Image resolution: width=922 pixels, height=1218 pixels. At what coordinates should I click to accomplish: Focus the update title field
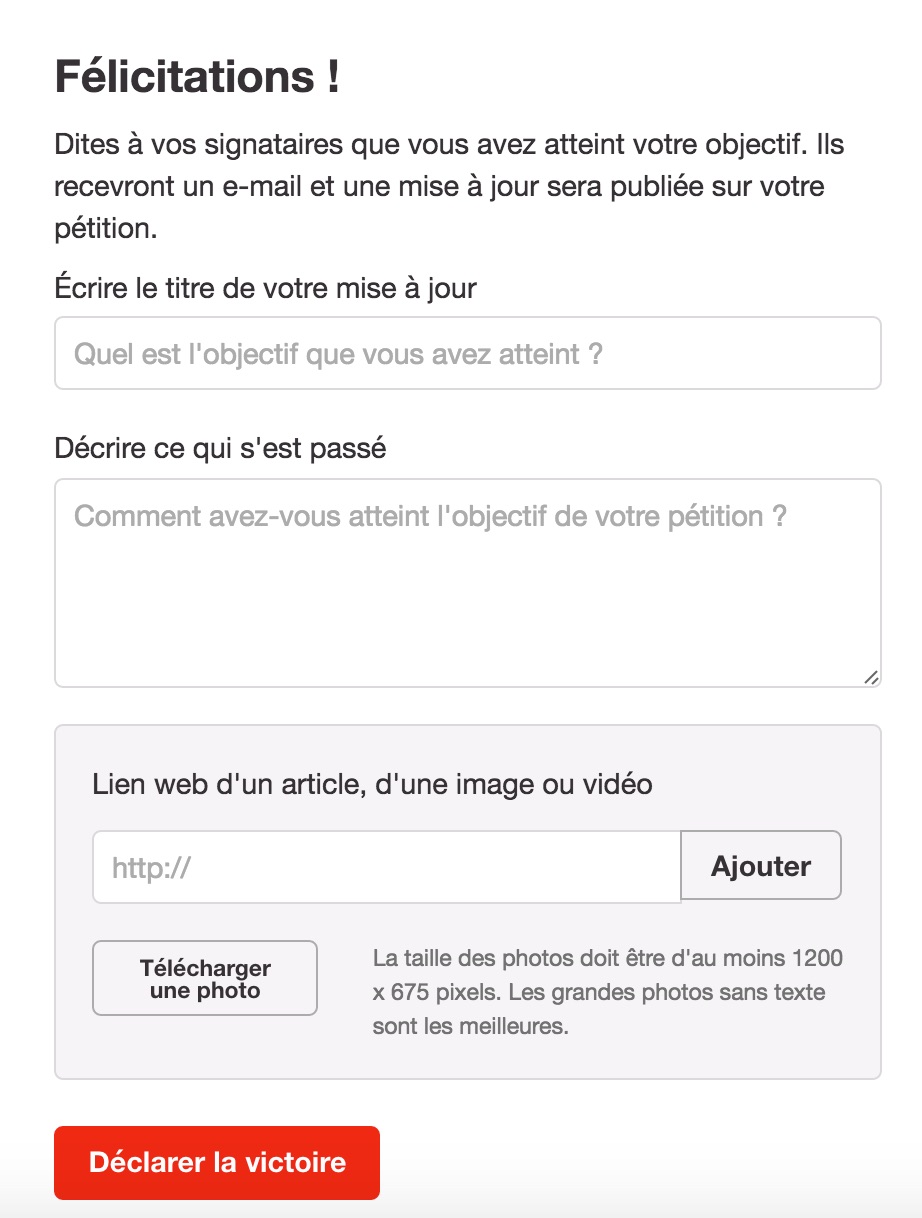pyautogui.click(x=467, y=353)
